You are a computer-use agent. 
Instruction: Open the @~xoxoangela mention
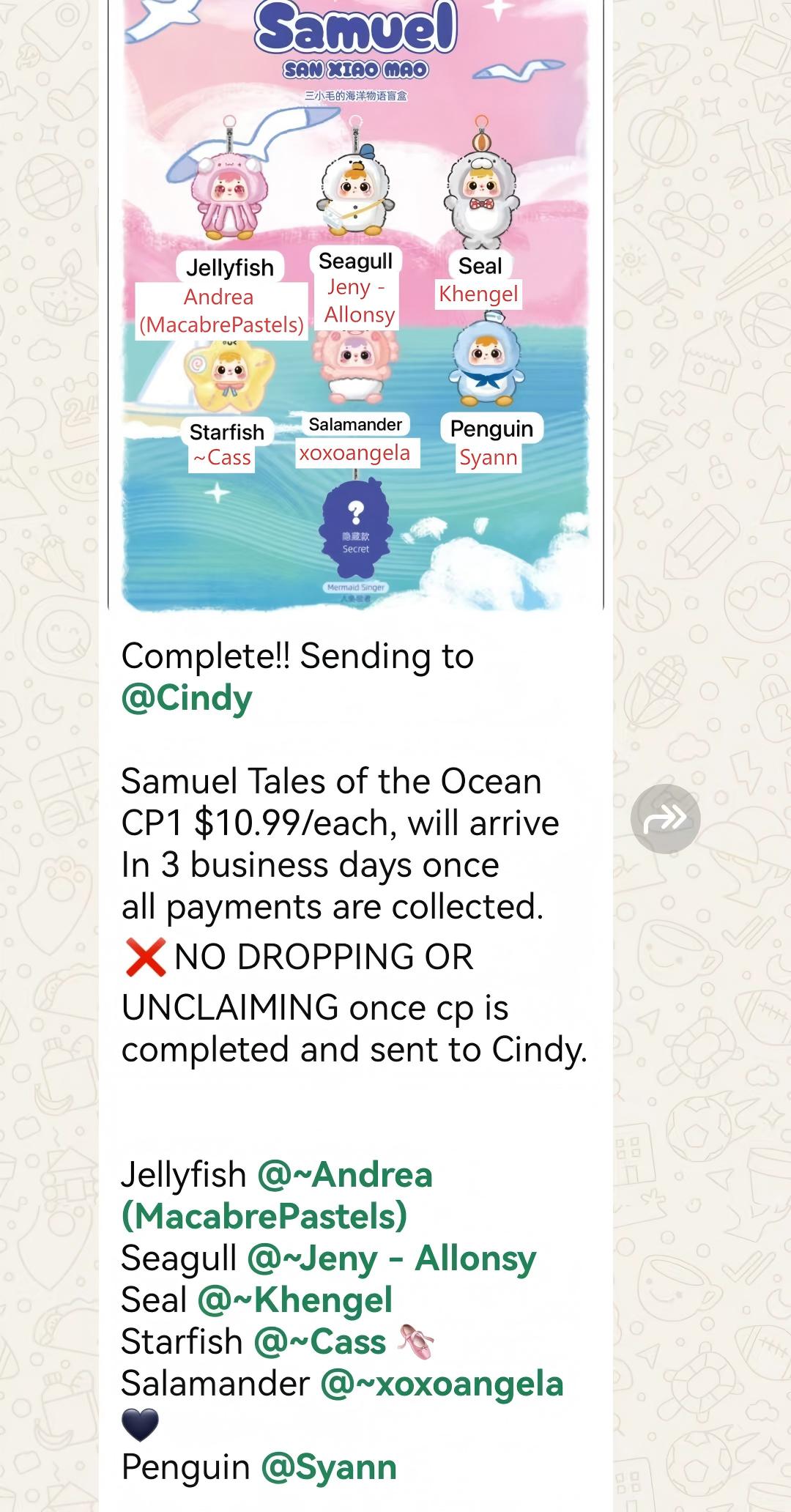[x=442, y=1384]
